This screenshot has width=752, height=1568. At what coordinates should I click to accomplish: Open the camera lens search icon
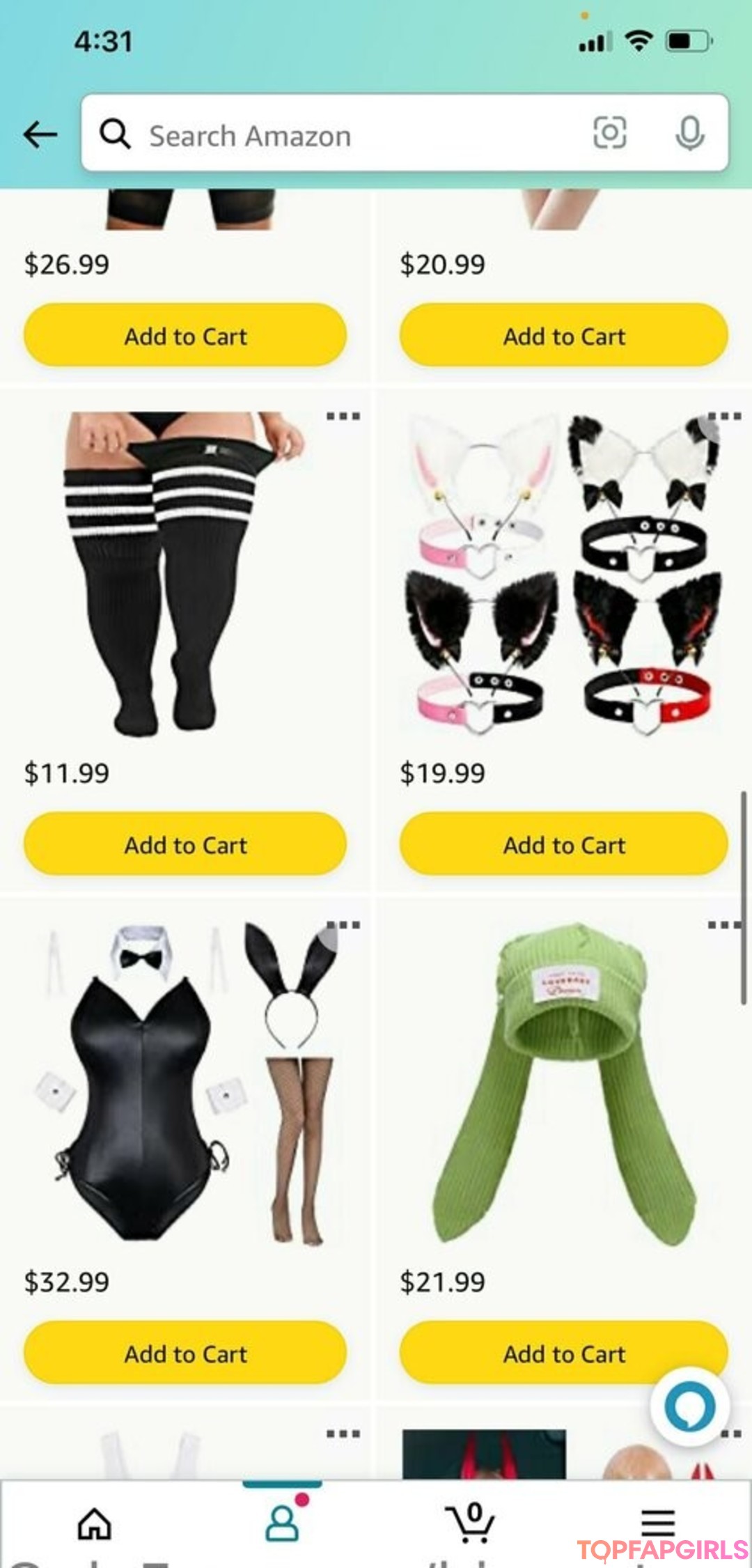[609, 132]
